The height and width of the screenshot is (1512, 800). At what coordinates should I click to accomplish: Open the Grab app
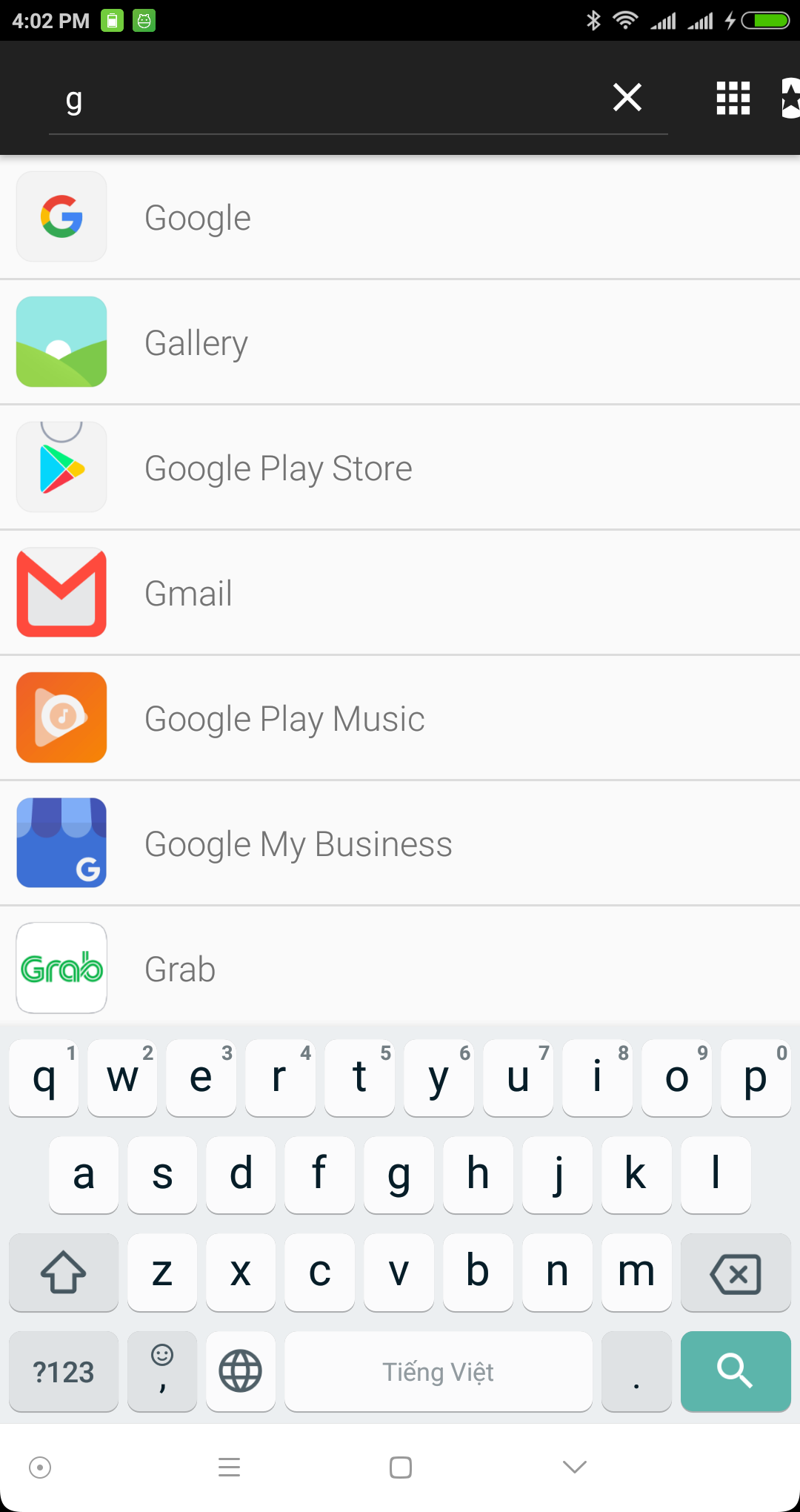pyautogui.click(x=400, y=966)
